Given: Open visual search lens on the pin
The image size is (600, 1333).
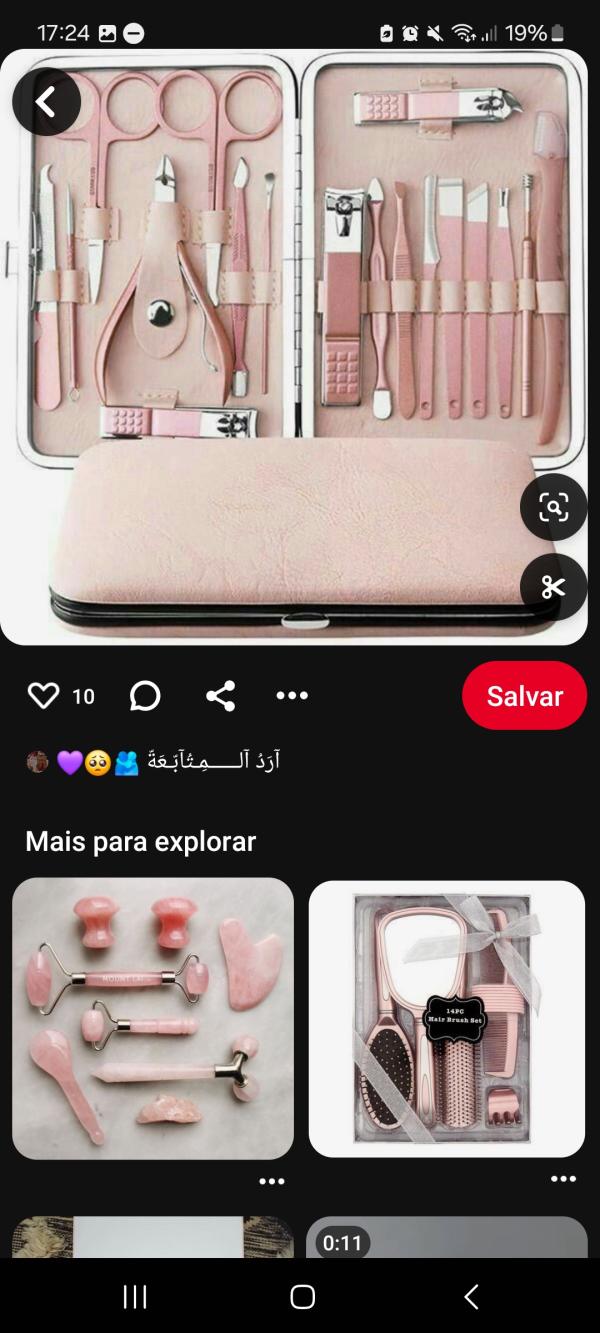Looking at the screenshot, I should pyautogui.click(x=553, y=508).
